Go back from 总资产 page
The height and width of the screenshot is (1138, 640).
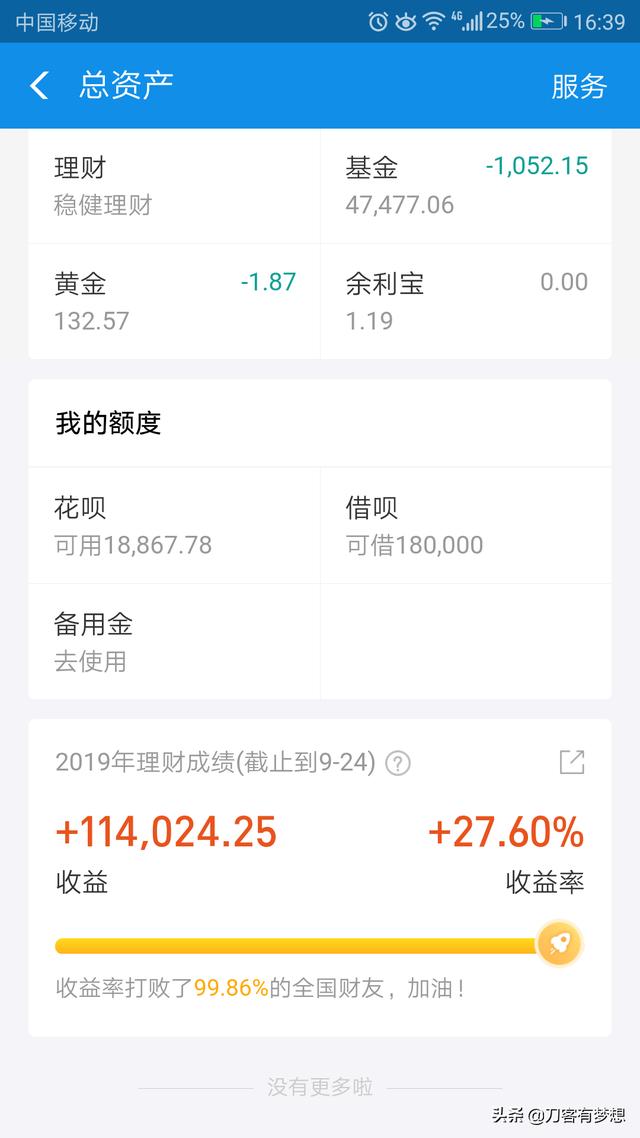[x=39, y=86]
